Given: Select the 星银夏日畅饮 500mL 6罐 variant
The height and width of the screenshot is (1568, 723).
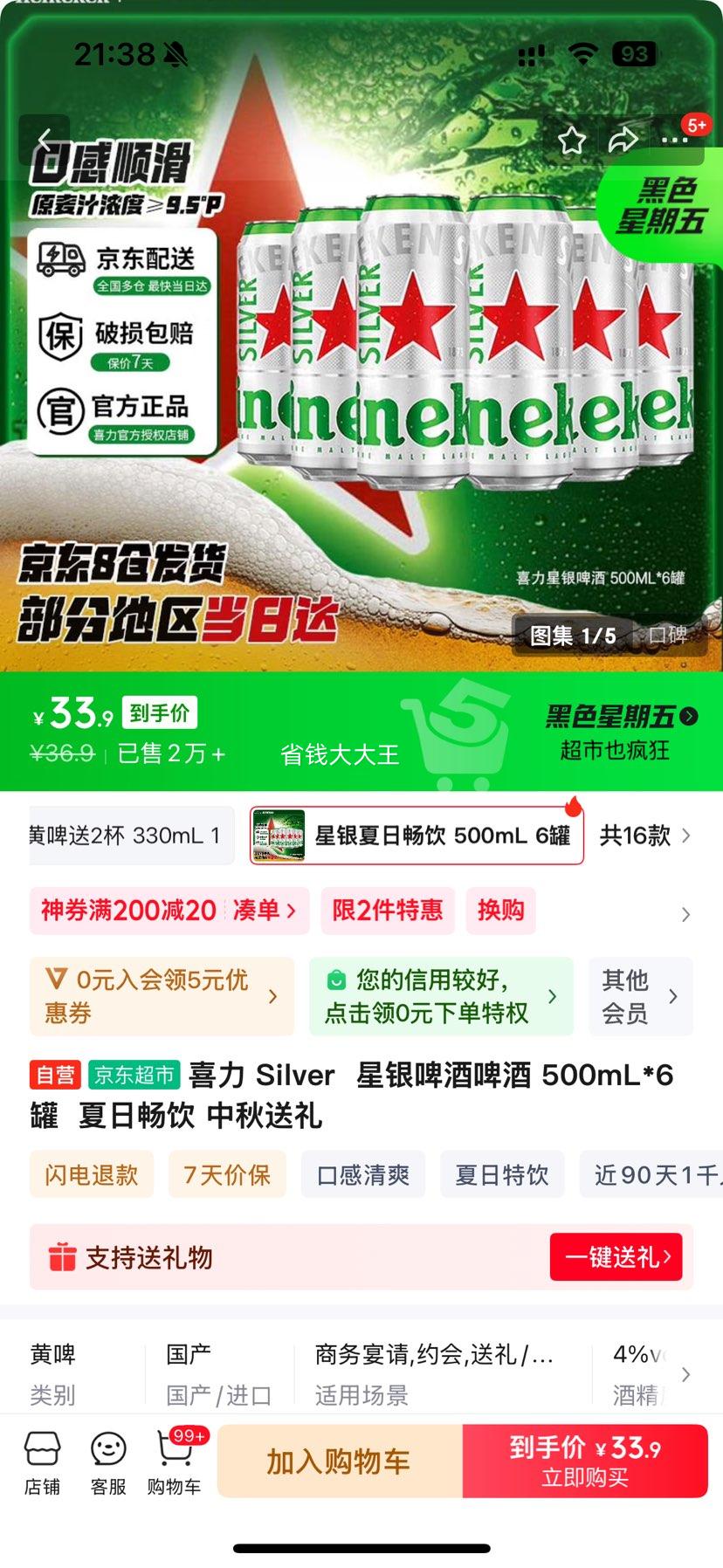Looking at the screenshot, I should (x=417, y=836).
